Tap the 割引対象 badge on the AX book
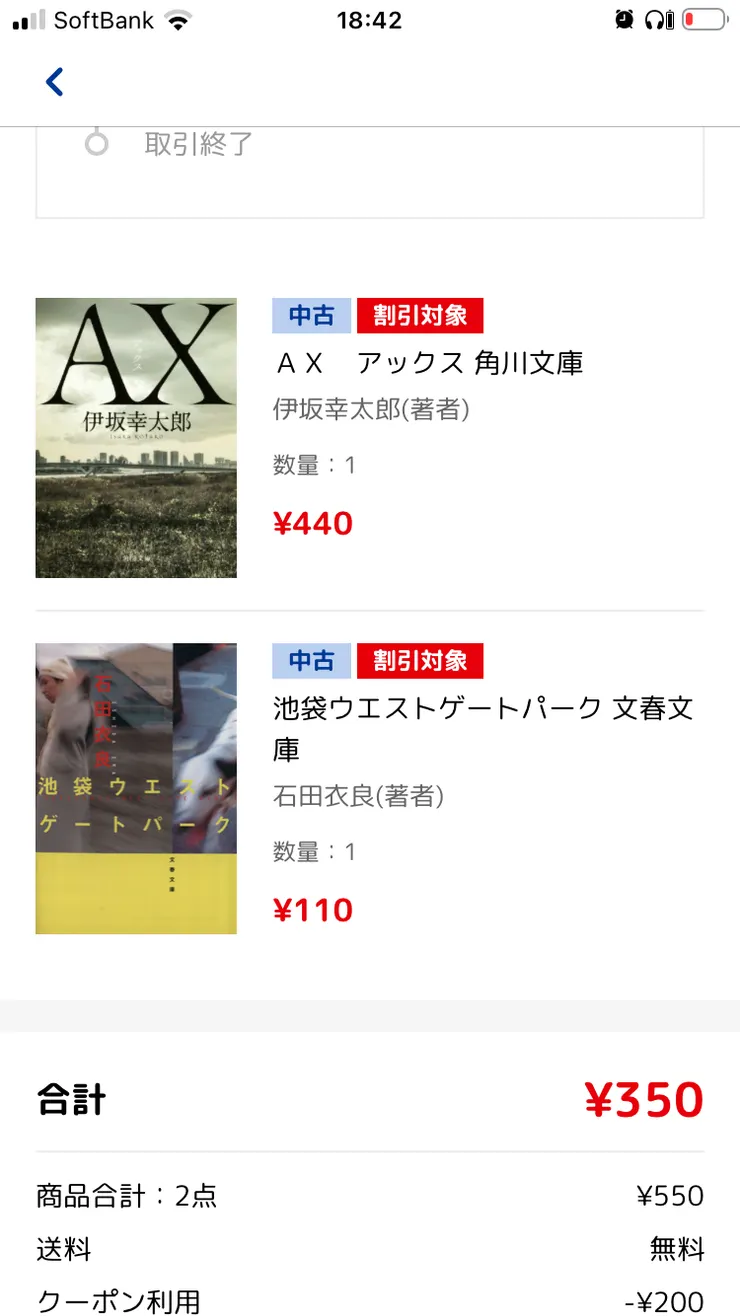Image resolution: width=740 pixels, height=1316 pixels. click(x=420, y=315)
